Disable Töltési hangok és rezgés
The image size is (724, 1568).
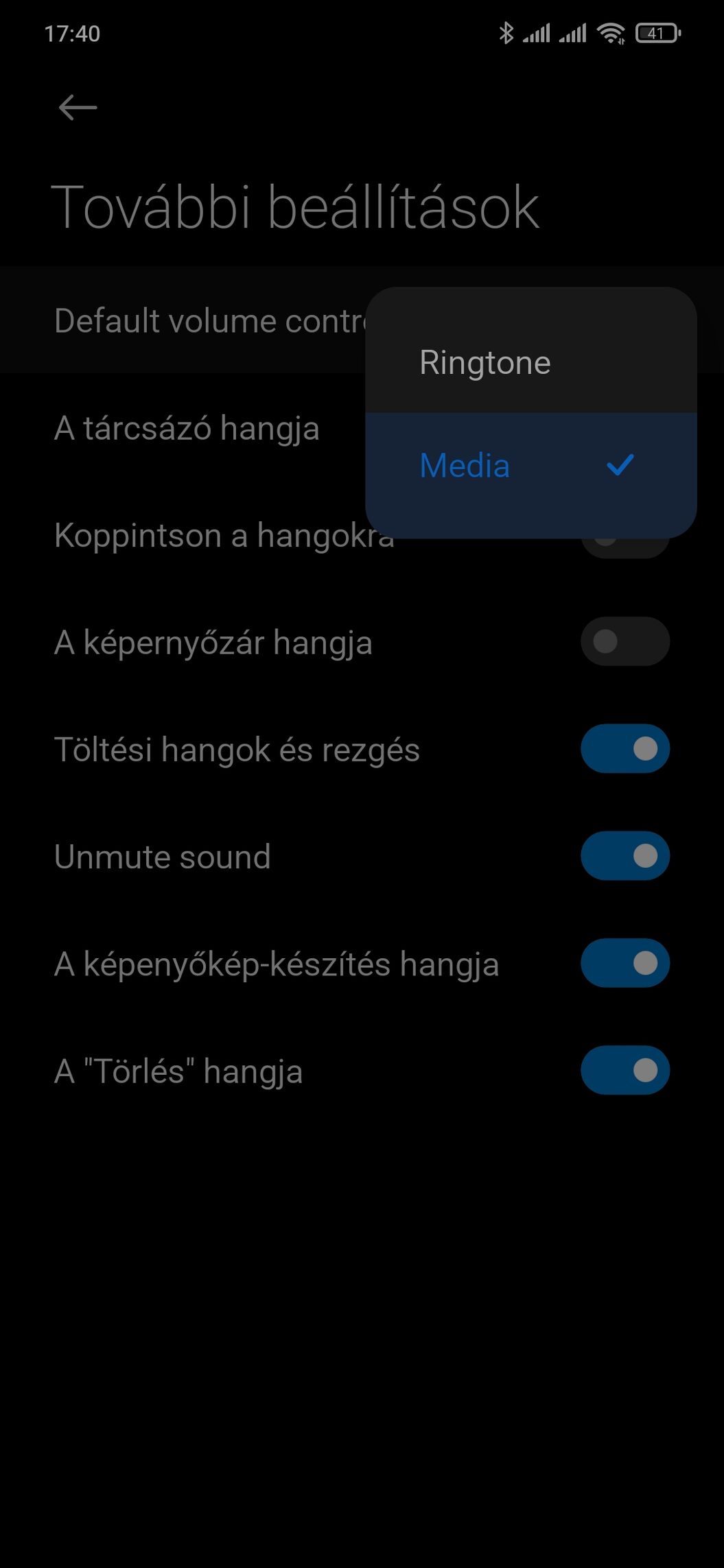pyautogui.click(x=624, y=749)
